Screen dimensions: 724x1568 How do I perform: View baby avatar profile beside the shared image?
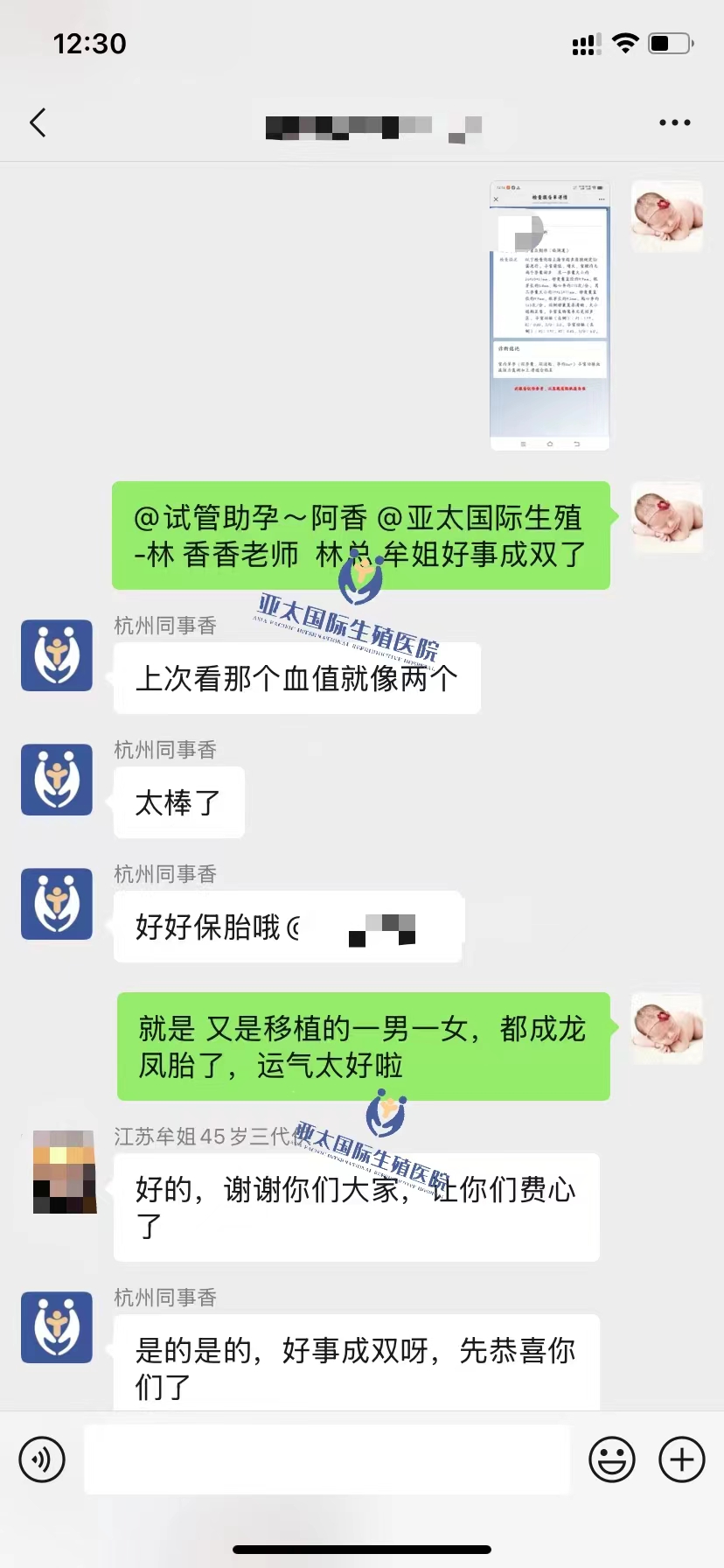(667, 216)
